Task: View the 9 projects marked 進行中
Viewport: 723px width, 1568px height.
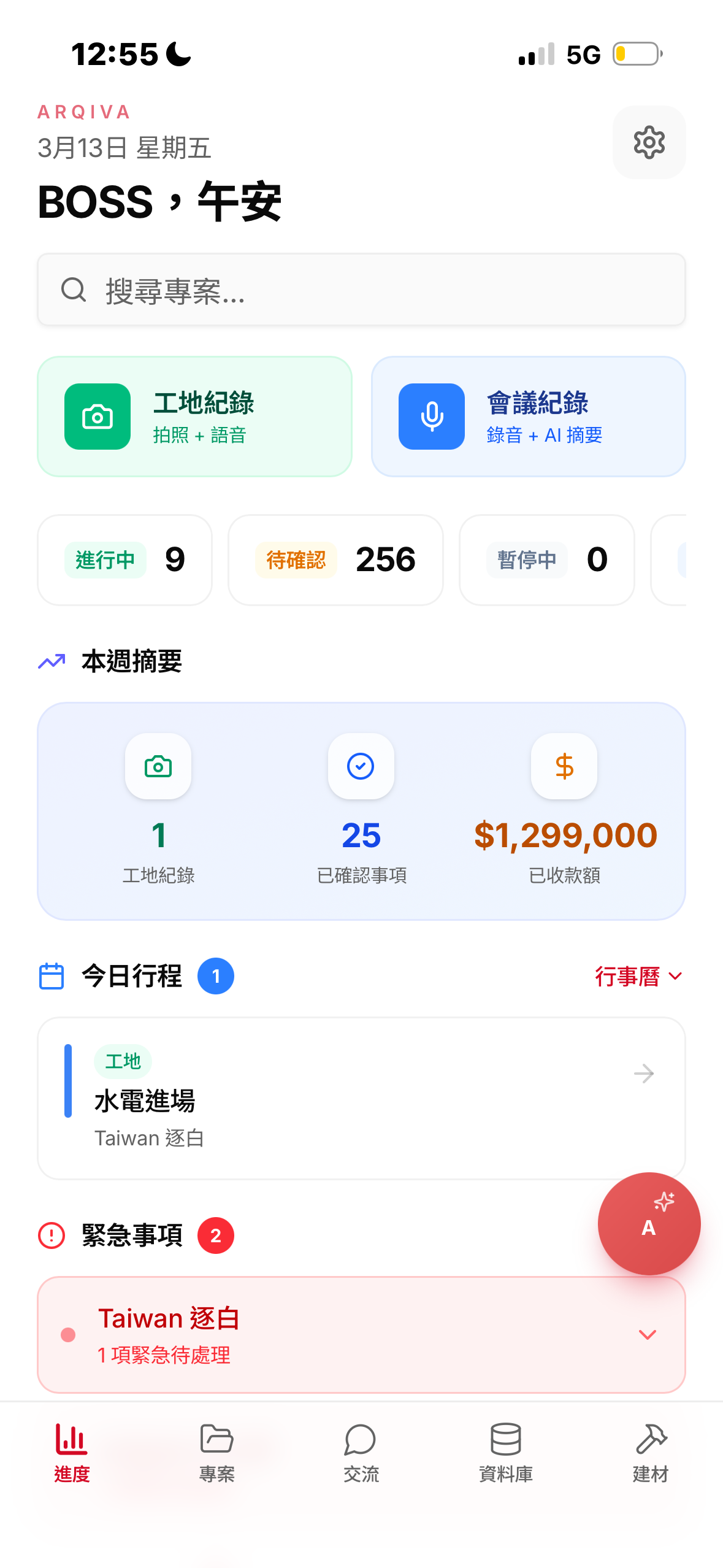Action: point(124,559)
